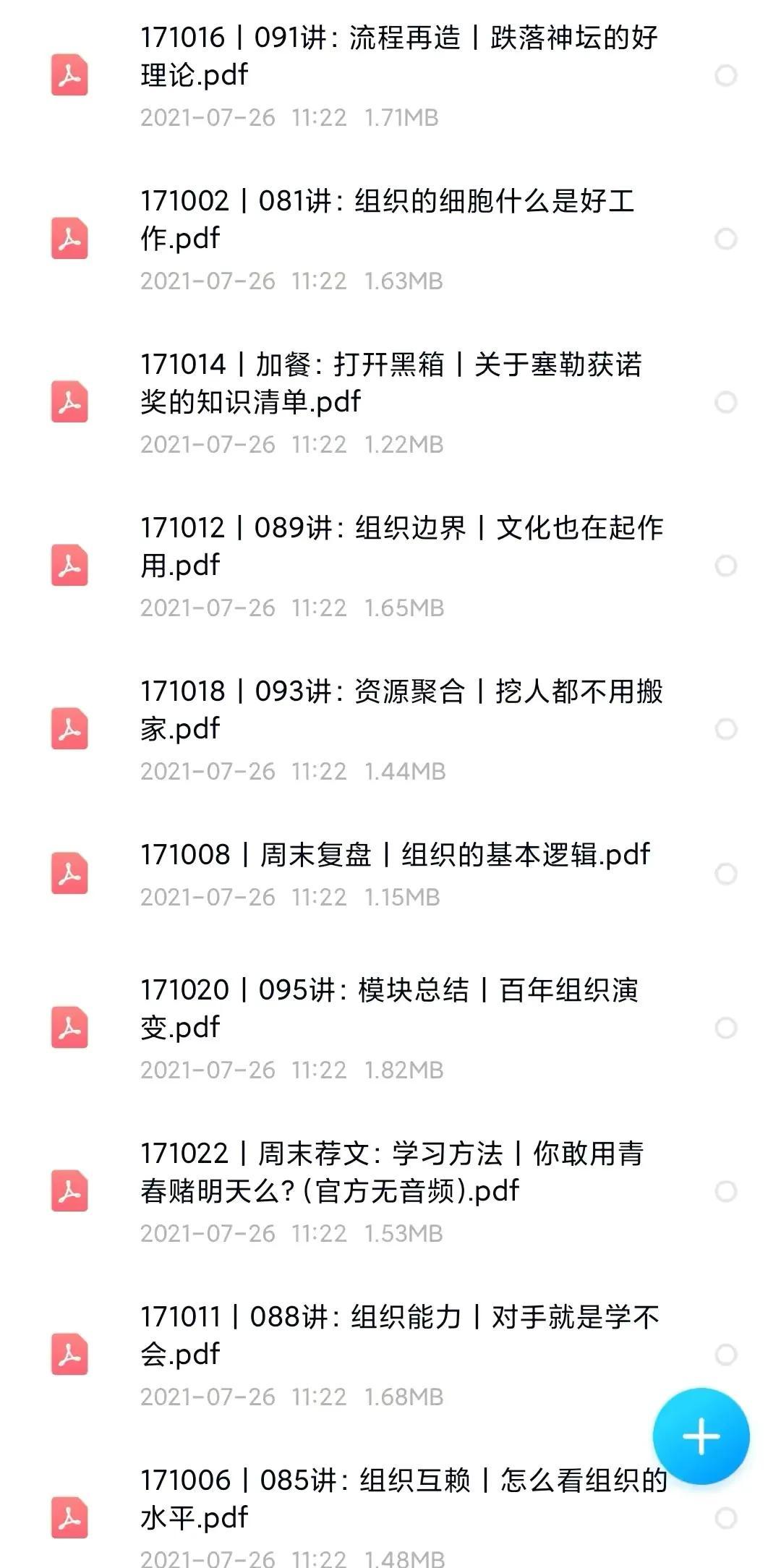
Task: Open the 周末复盘 组织的基本逻辑 PDF
Action: [395, 855]
